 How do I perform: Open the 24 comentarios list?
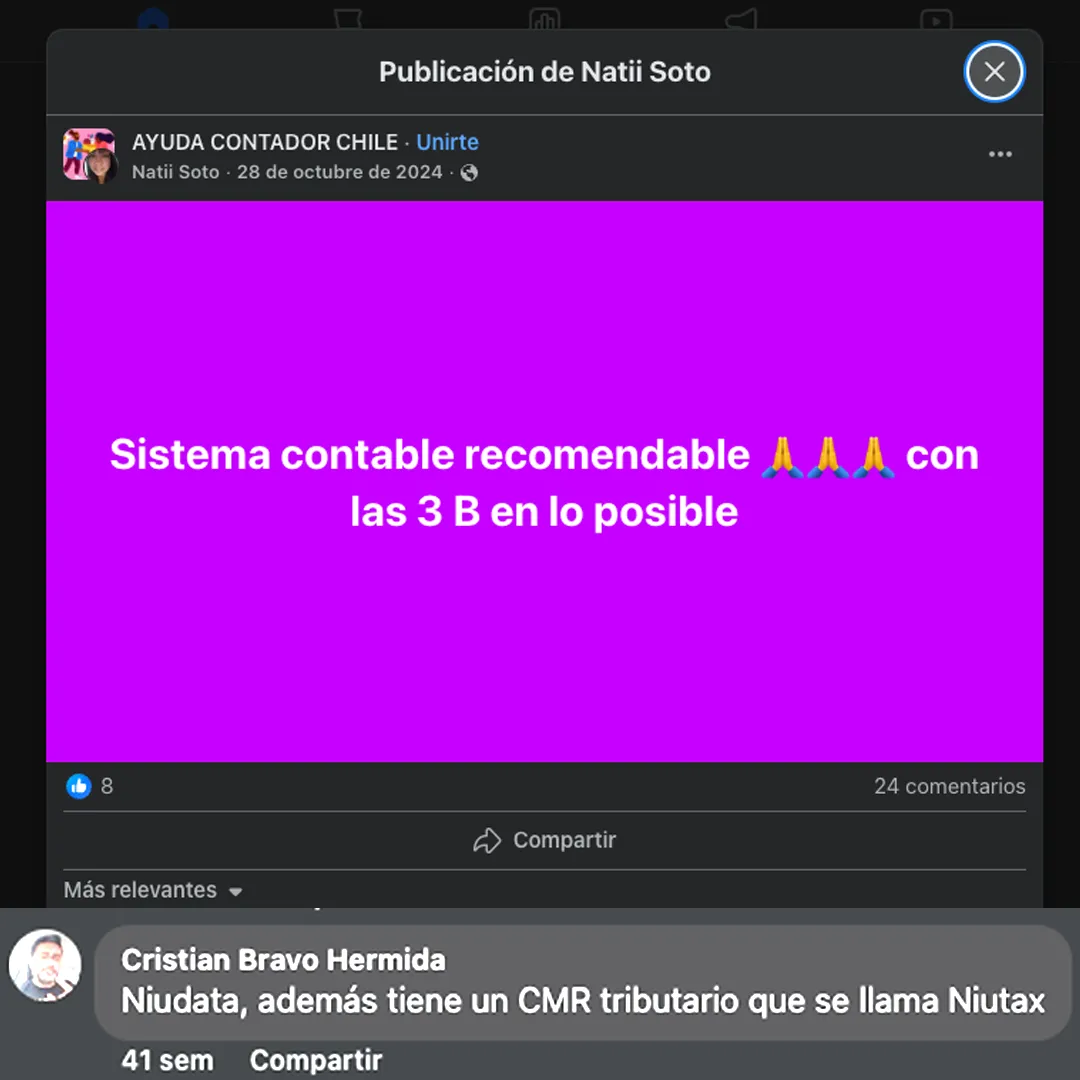[x=949, y=786]
